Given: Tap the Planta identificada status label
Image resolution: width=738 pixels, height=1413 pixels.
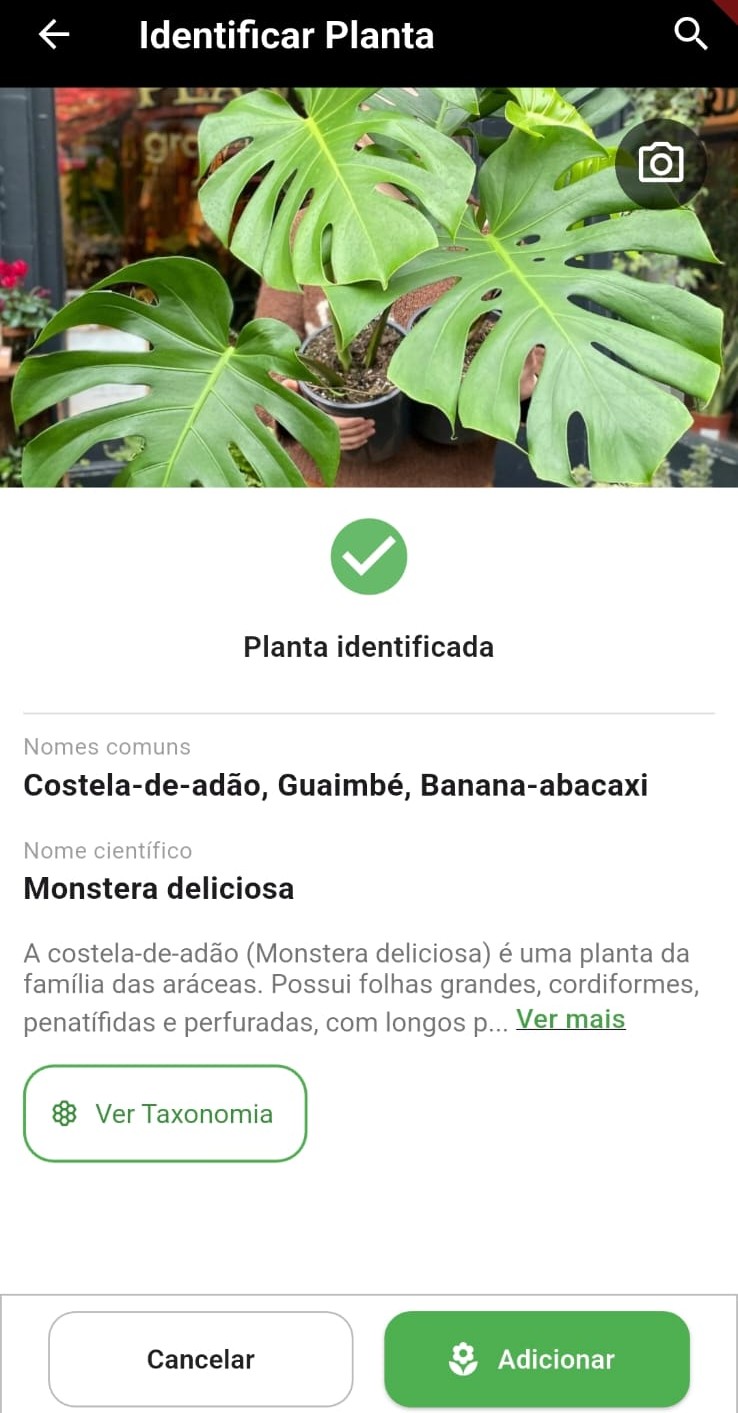Looking at the screenshot, I should click(368, 646).
